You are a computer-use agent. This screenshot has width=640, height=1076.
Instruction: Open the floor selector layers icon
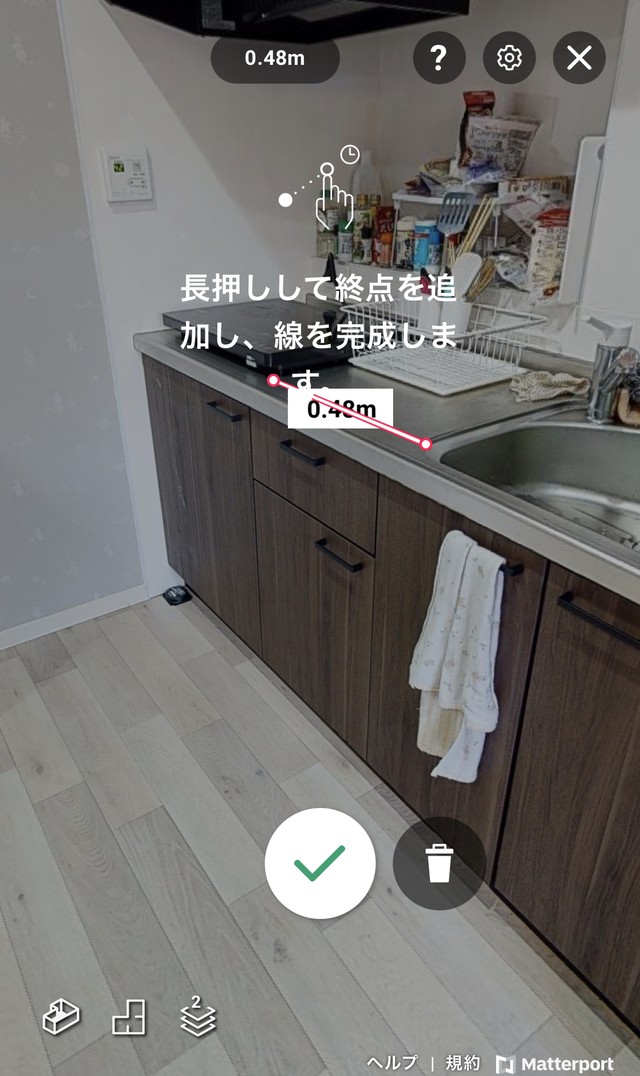(197, 1016)
